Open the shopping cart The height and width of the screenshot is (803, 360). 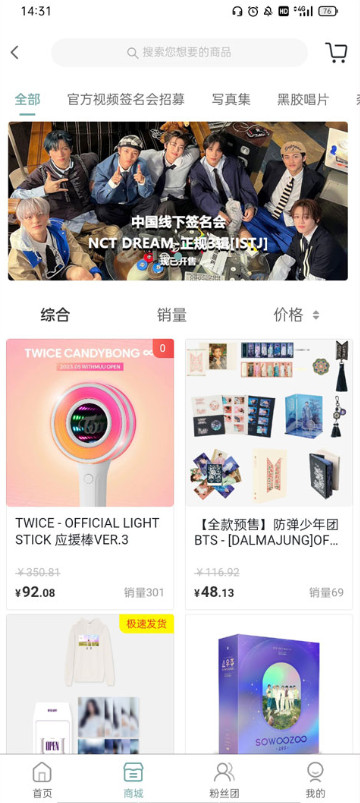click(x=336, y=52)
